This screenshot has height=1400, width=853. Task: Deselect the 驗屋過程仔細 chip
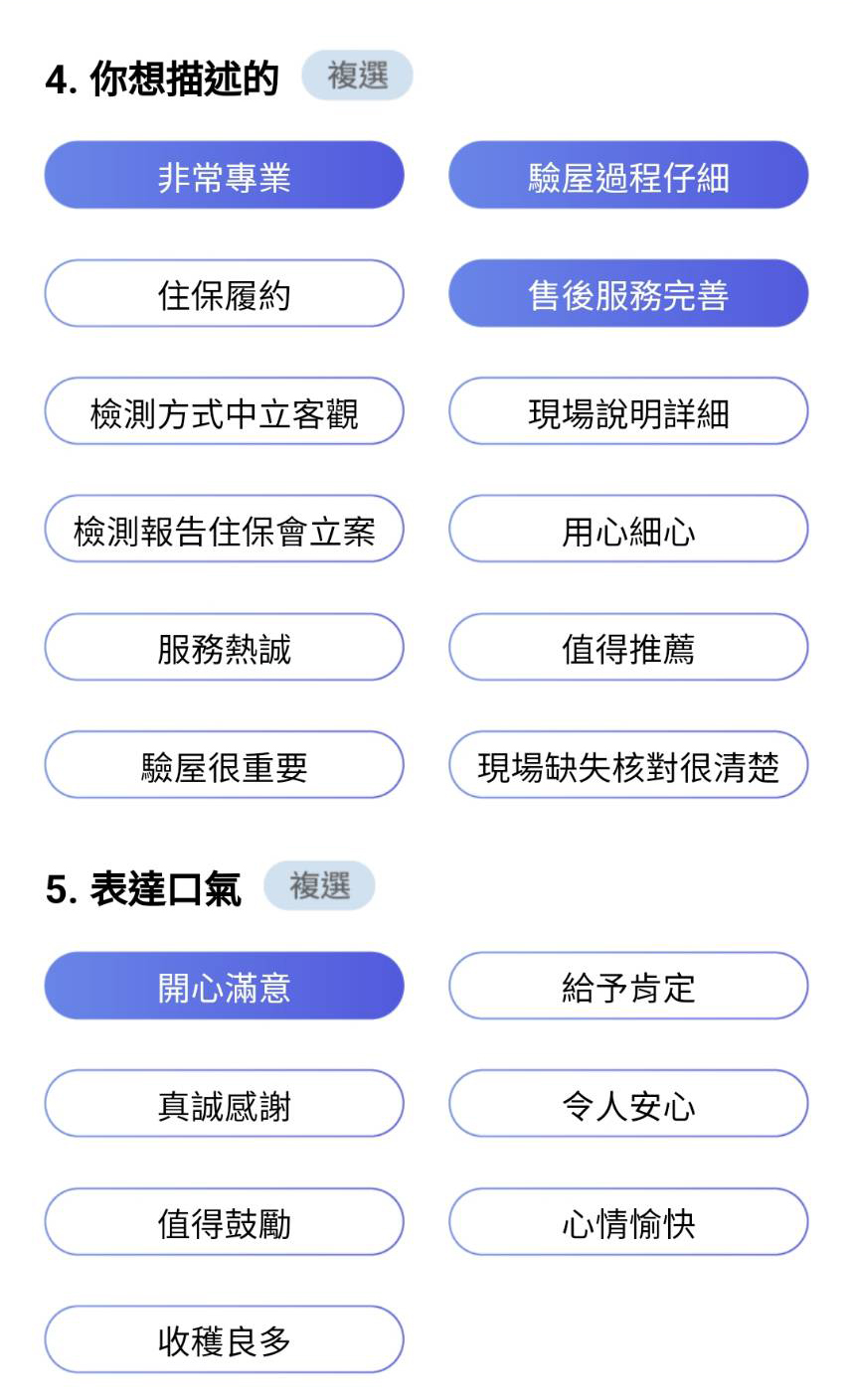pyautogui.click(x=628, y=175)
